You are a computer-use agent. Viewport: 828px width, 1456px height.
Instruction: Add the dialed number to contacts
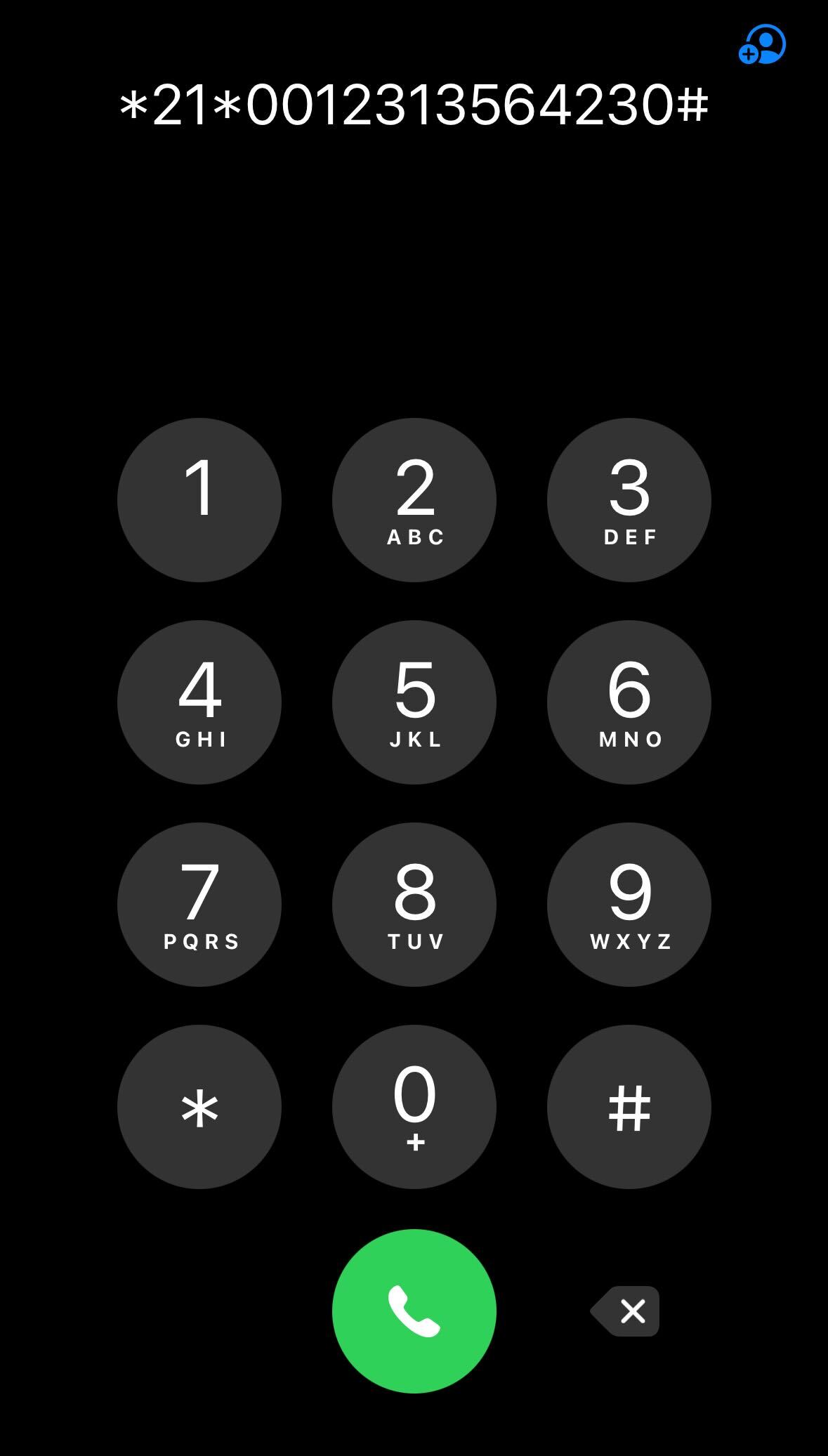coord(762,45)
